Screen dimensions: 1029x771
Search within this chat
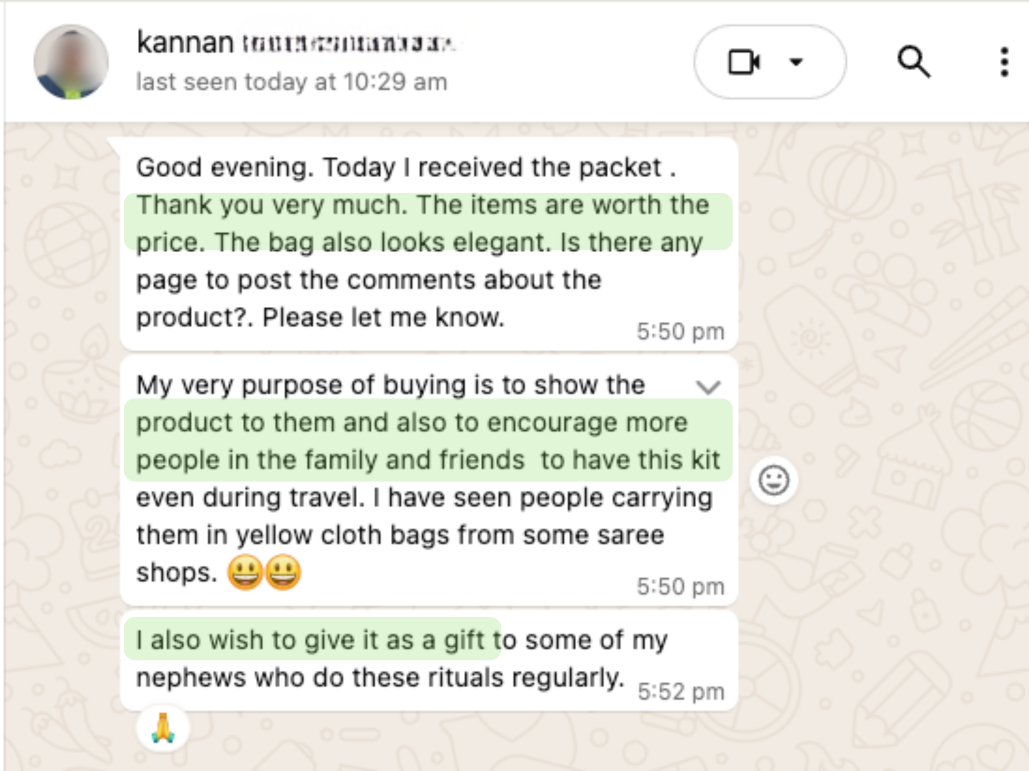[913, 62]
